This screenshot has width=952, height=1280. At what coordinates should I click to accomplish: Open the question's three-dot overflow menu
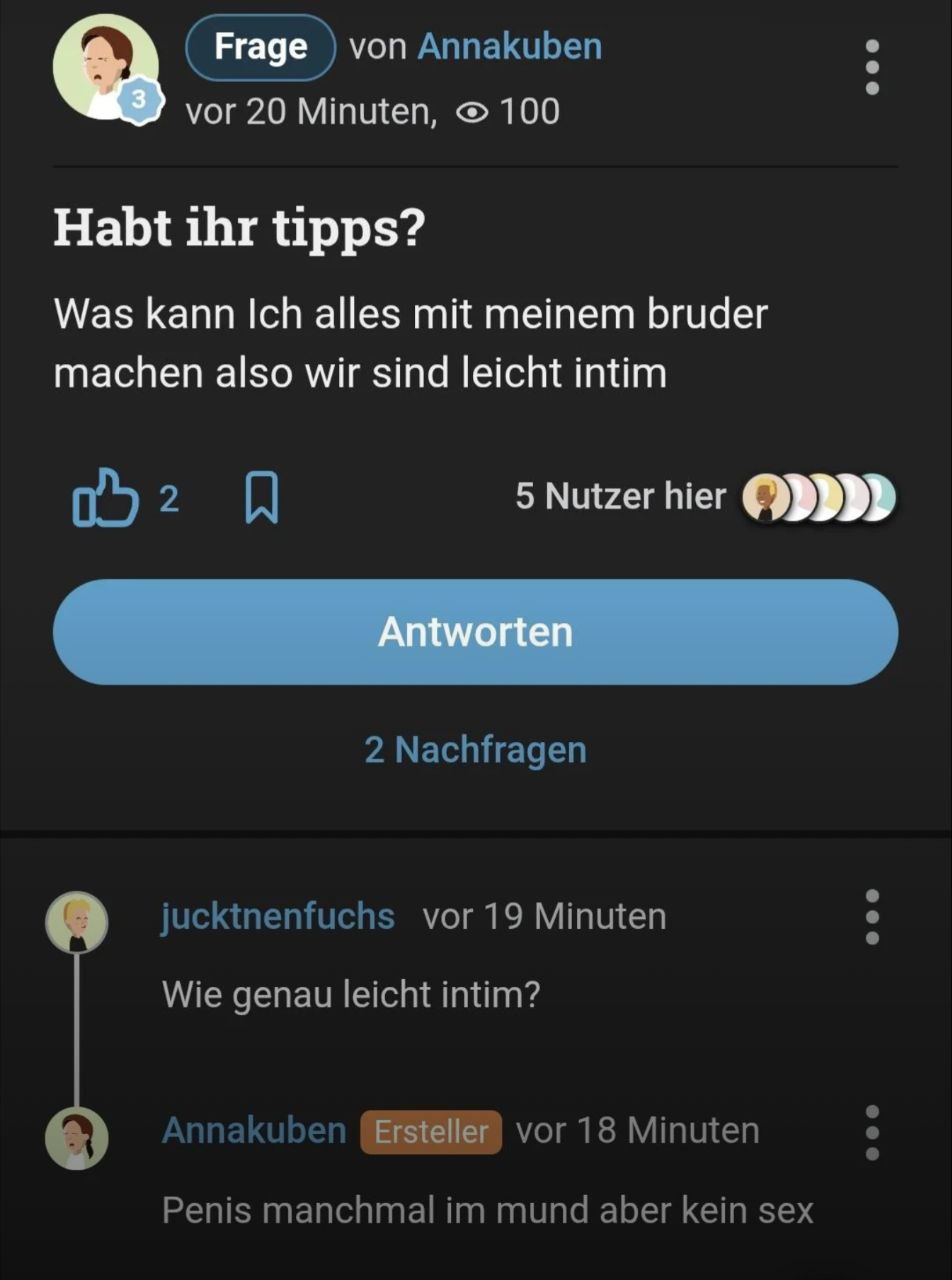click(x=872, y=67)
